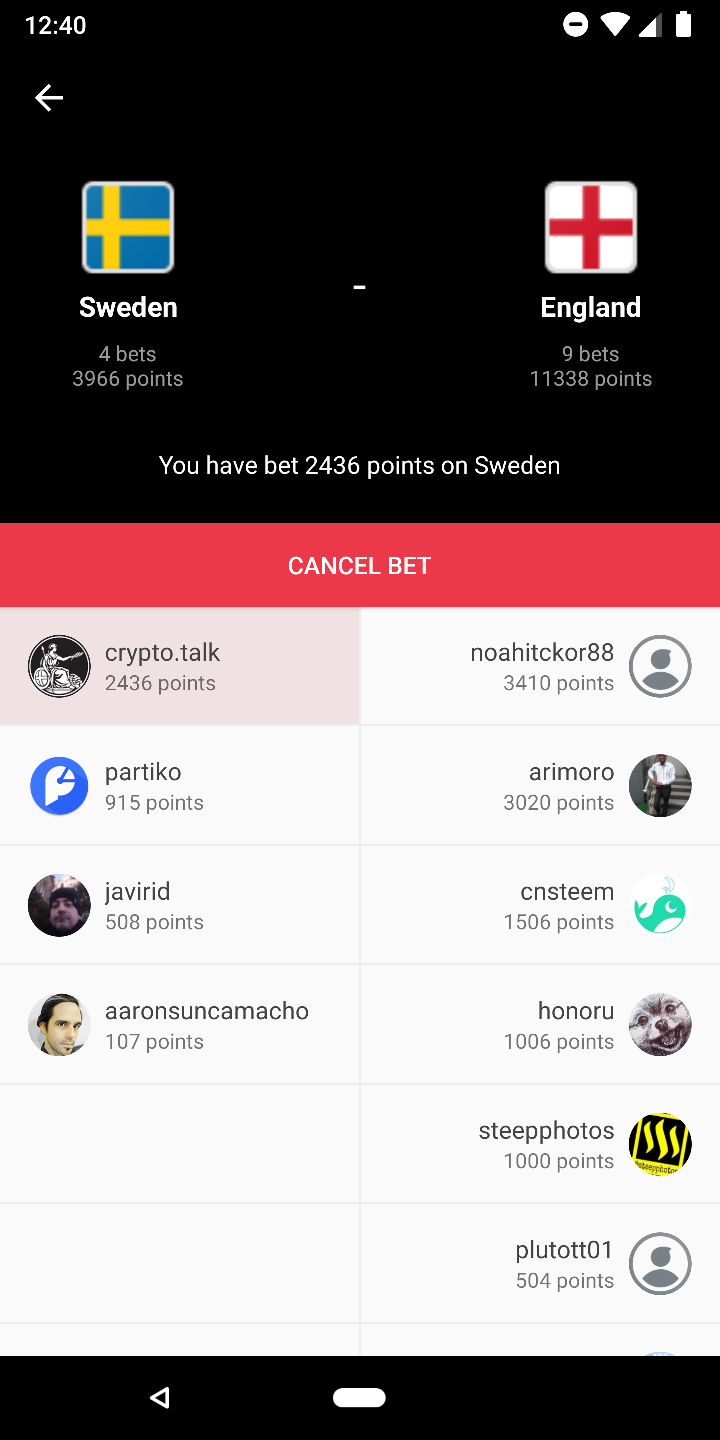
Task: View arimoro's bet row
Action: tap(540, 786)
